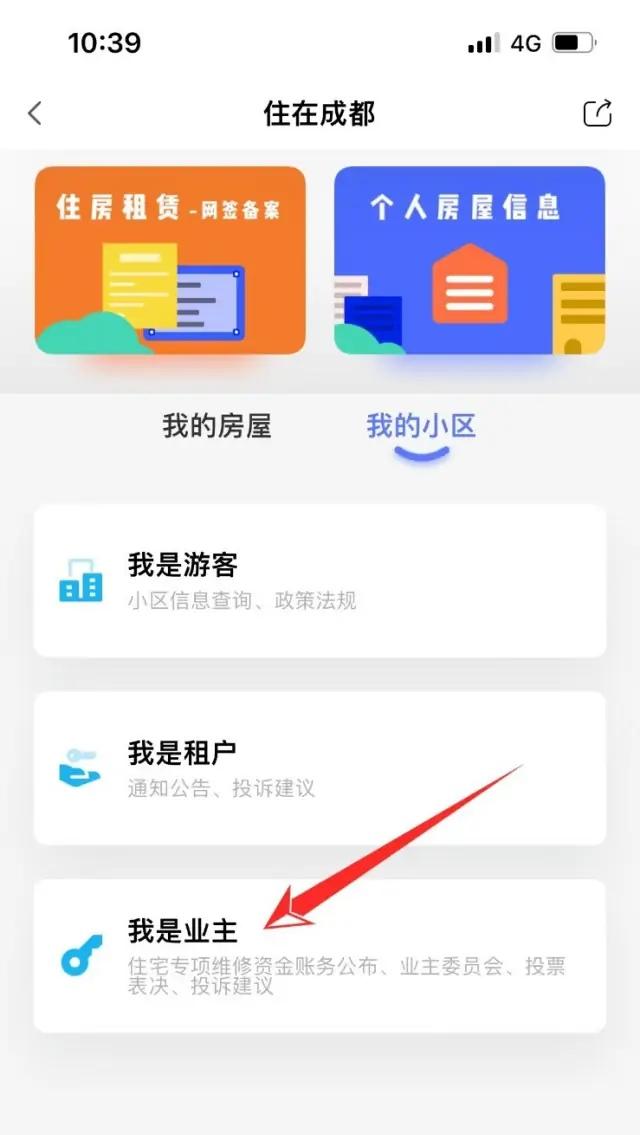Image resolution: width=640 pixels, height=1135 pixels.
Task: Tap the 我是业主 entry
Action: [320, 955]
